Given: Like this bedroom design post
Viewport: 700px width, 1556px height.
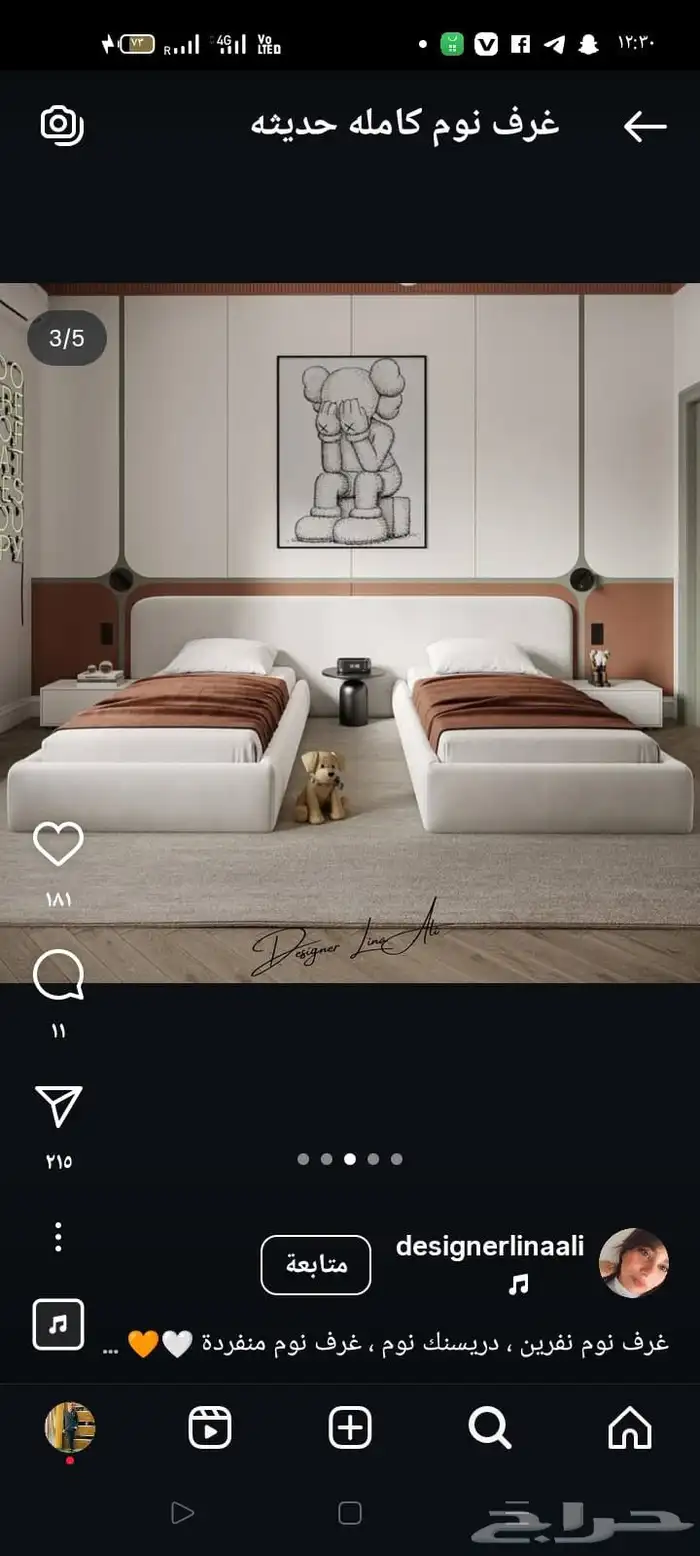Looking at the screenshot, I should click(58, 844).
